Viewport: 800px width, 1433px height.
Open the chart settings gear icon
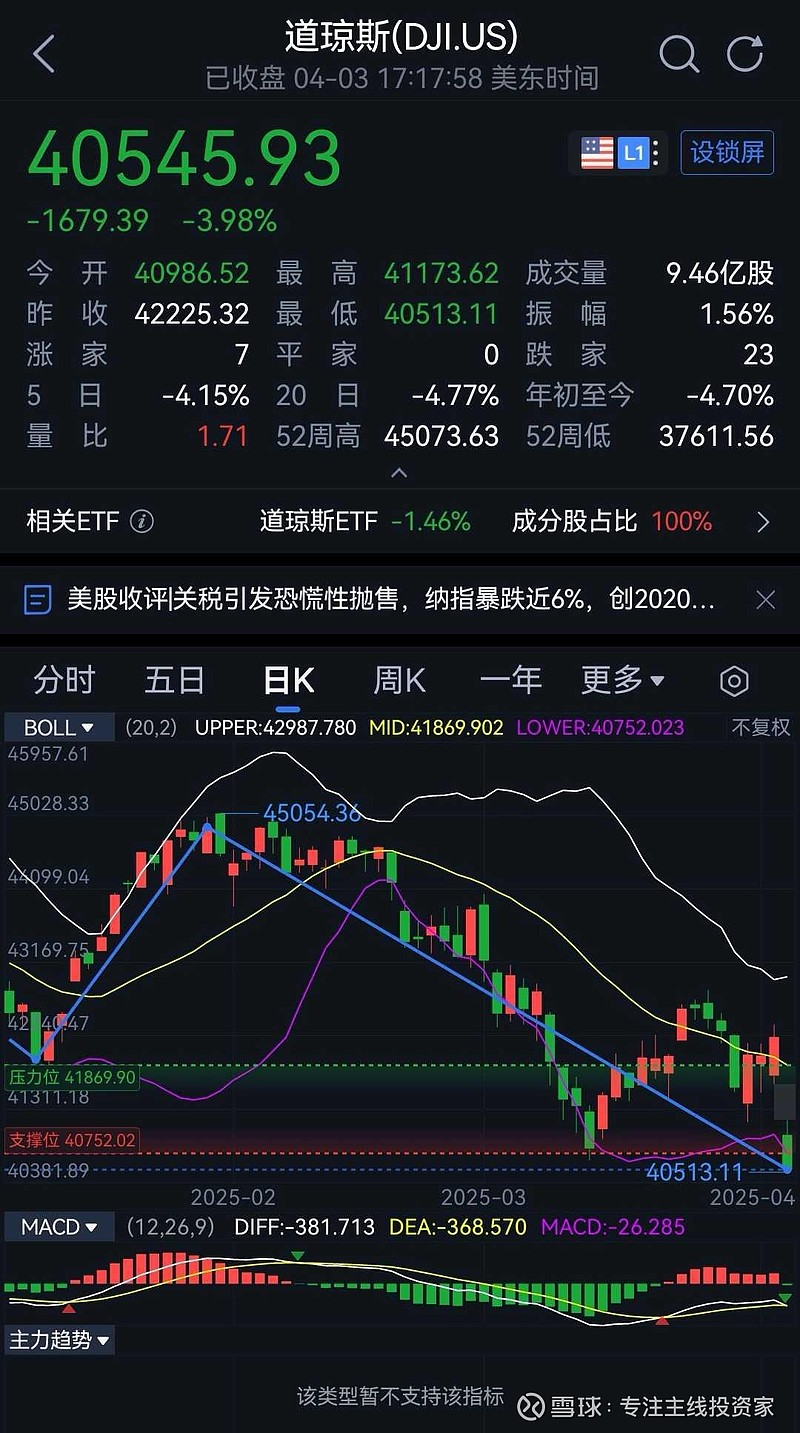tap(734, 679)
